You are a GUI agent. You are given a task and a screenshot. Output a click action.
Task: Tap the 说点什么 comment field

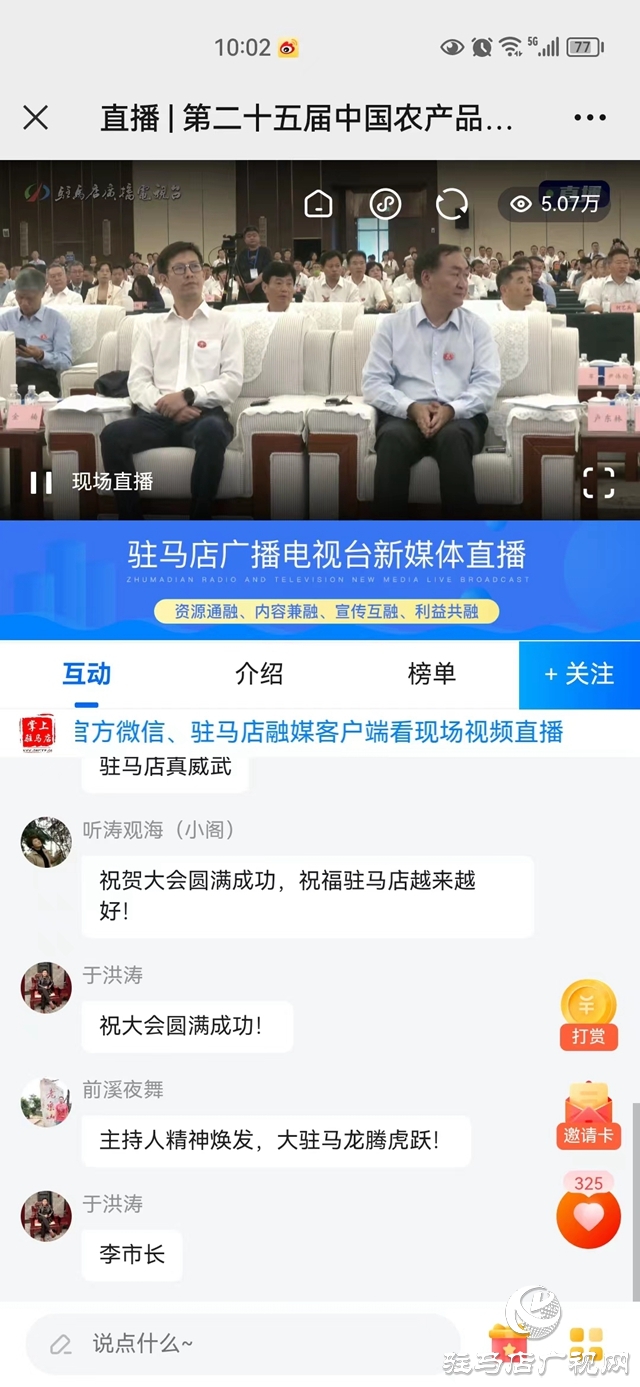pyautogui.click(x=240, y=1343)
